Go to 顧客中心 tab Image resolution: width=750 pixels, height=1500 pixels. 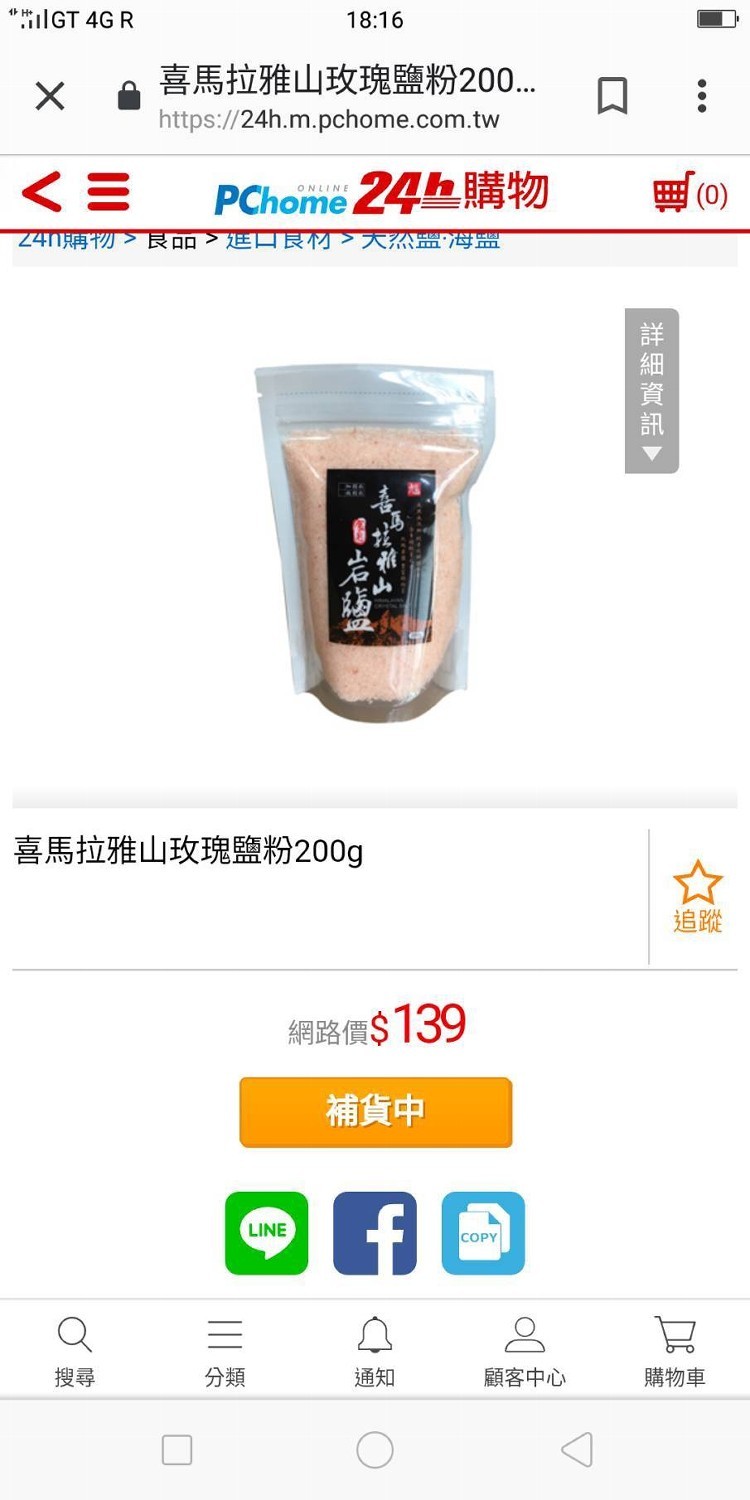525,1352
